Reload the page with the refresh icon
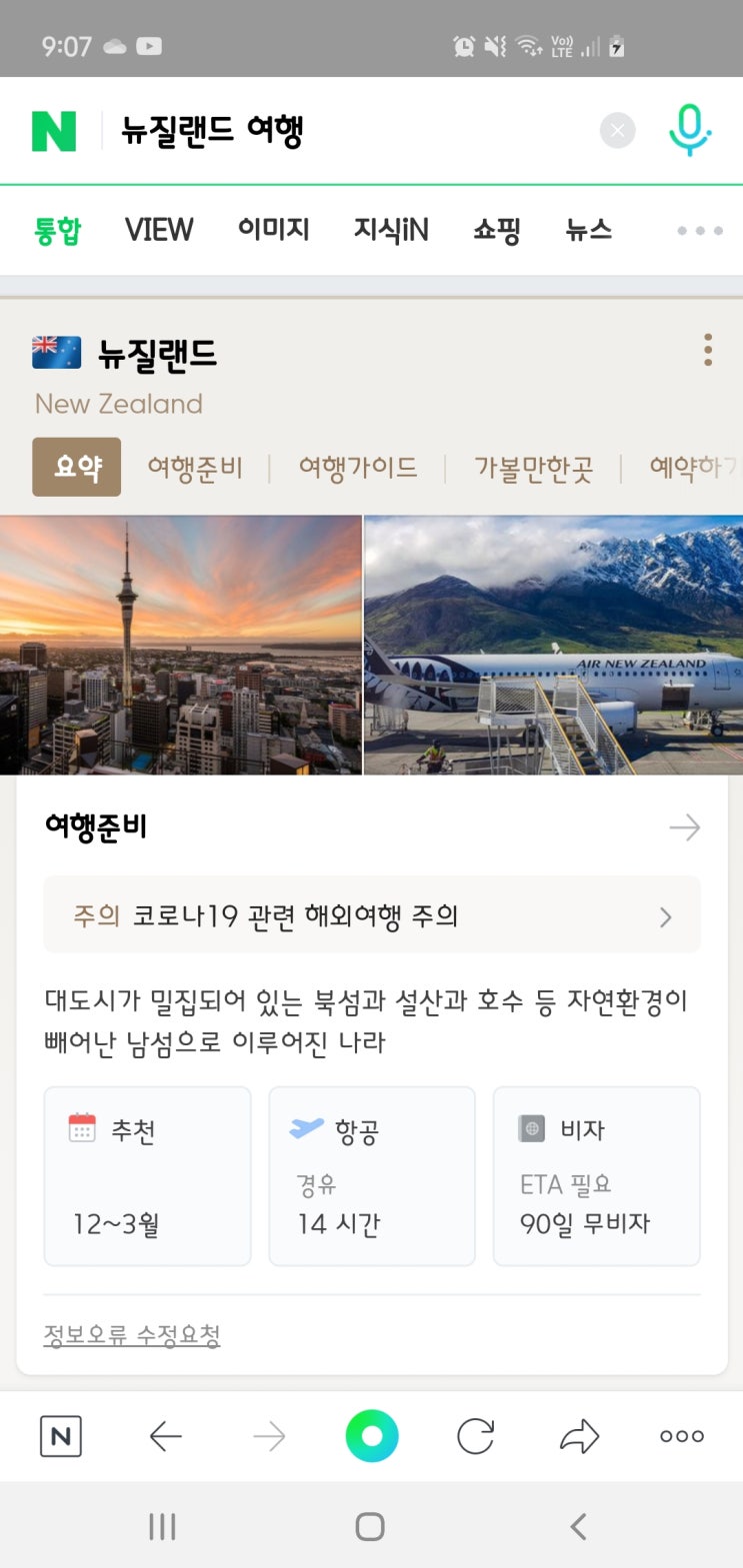The width and height of the screenshot is (743, 1568). tap(475, 1436)
